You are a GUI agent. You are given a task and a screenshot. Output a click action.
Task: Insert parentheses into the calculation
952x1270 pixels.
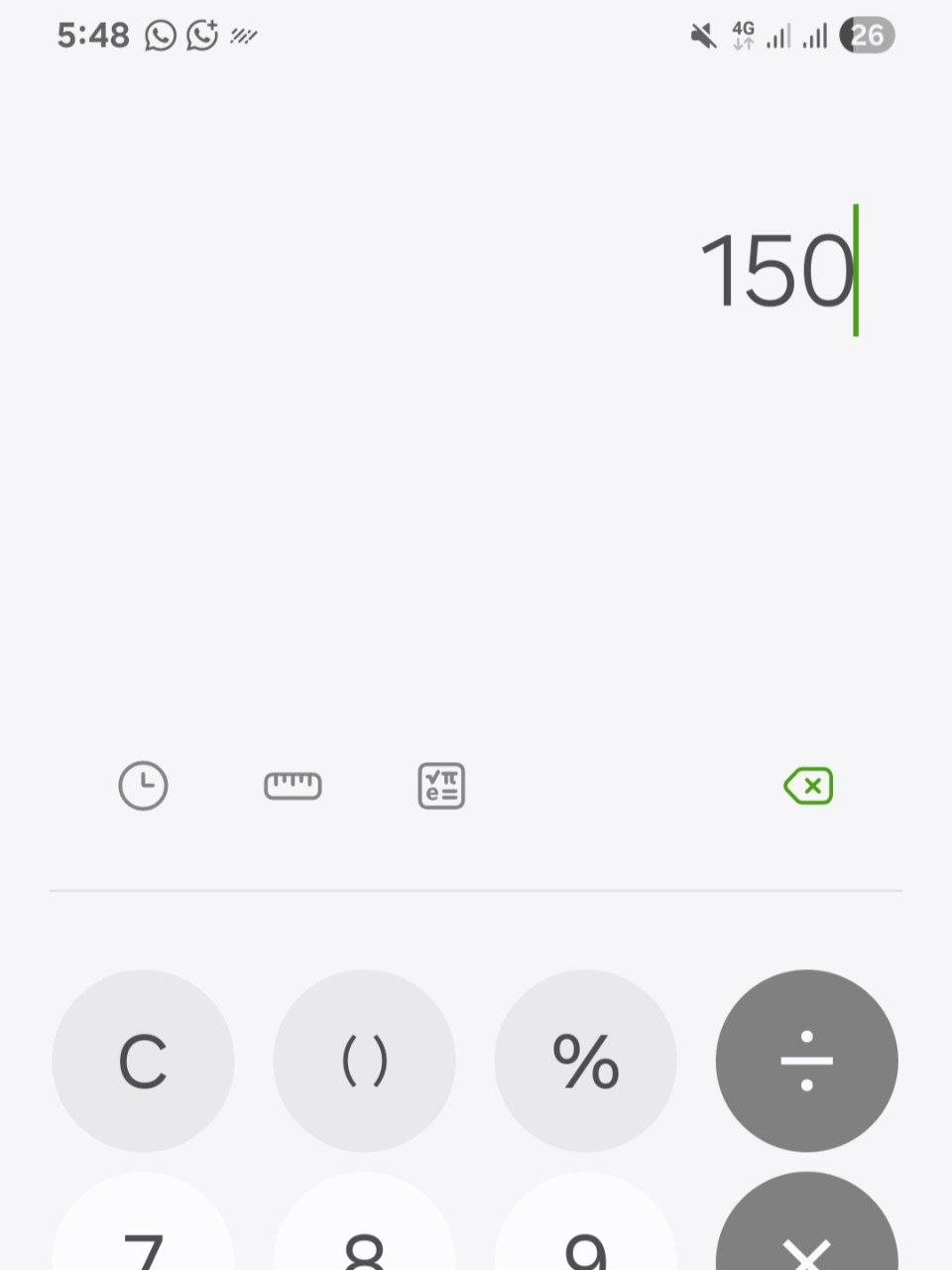click(x=364, y=1061)
